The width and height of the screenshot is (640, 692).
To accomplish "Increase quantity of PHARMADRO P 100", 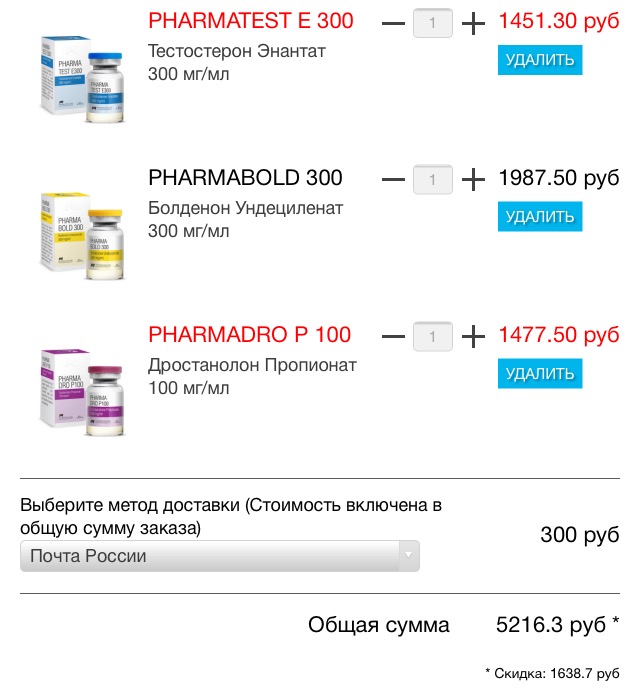I will [x=473, y=336].
